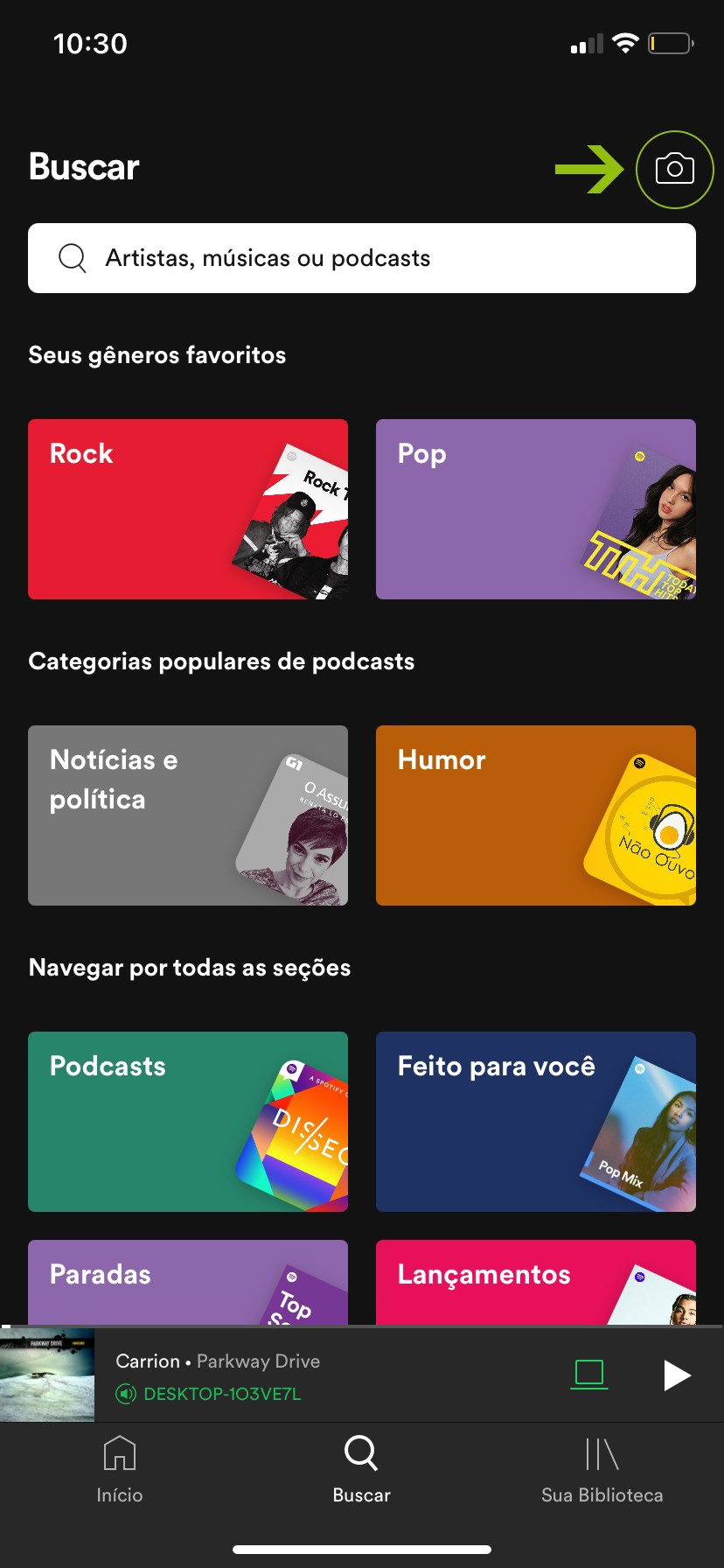Open the Paradas charts card
The image size is (724, 1568).
coord(188,1282)
